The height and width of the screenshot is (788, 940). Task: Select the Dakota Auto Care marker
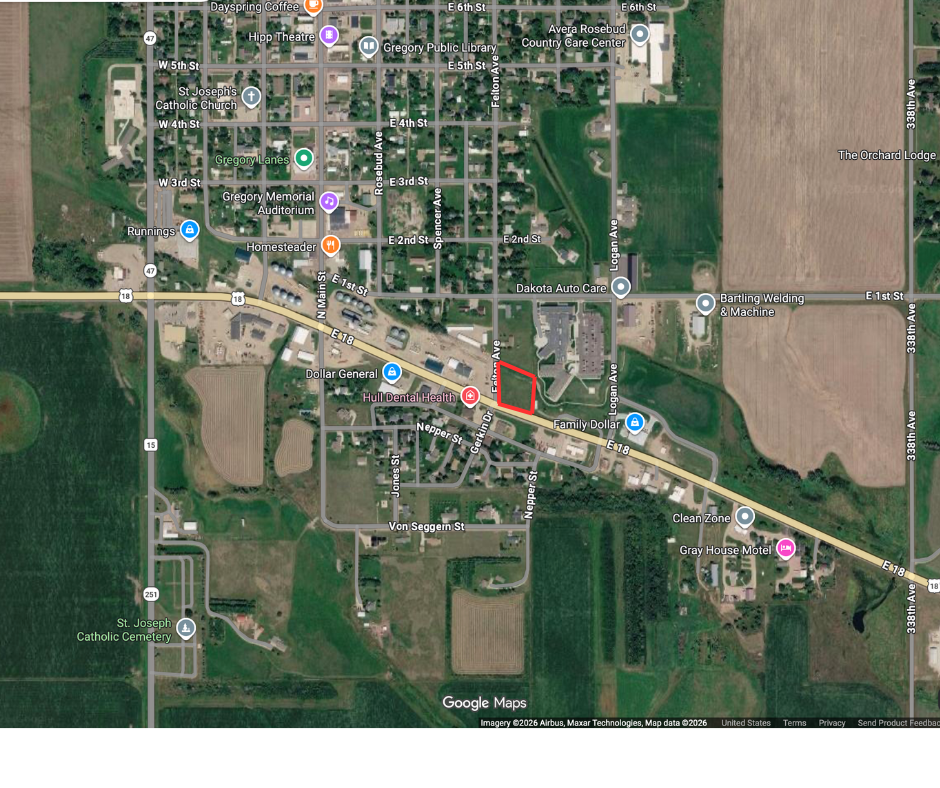[621, 288]
